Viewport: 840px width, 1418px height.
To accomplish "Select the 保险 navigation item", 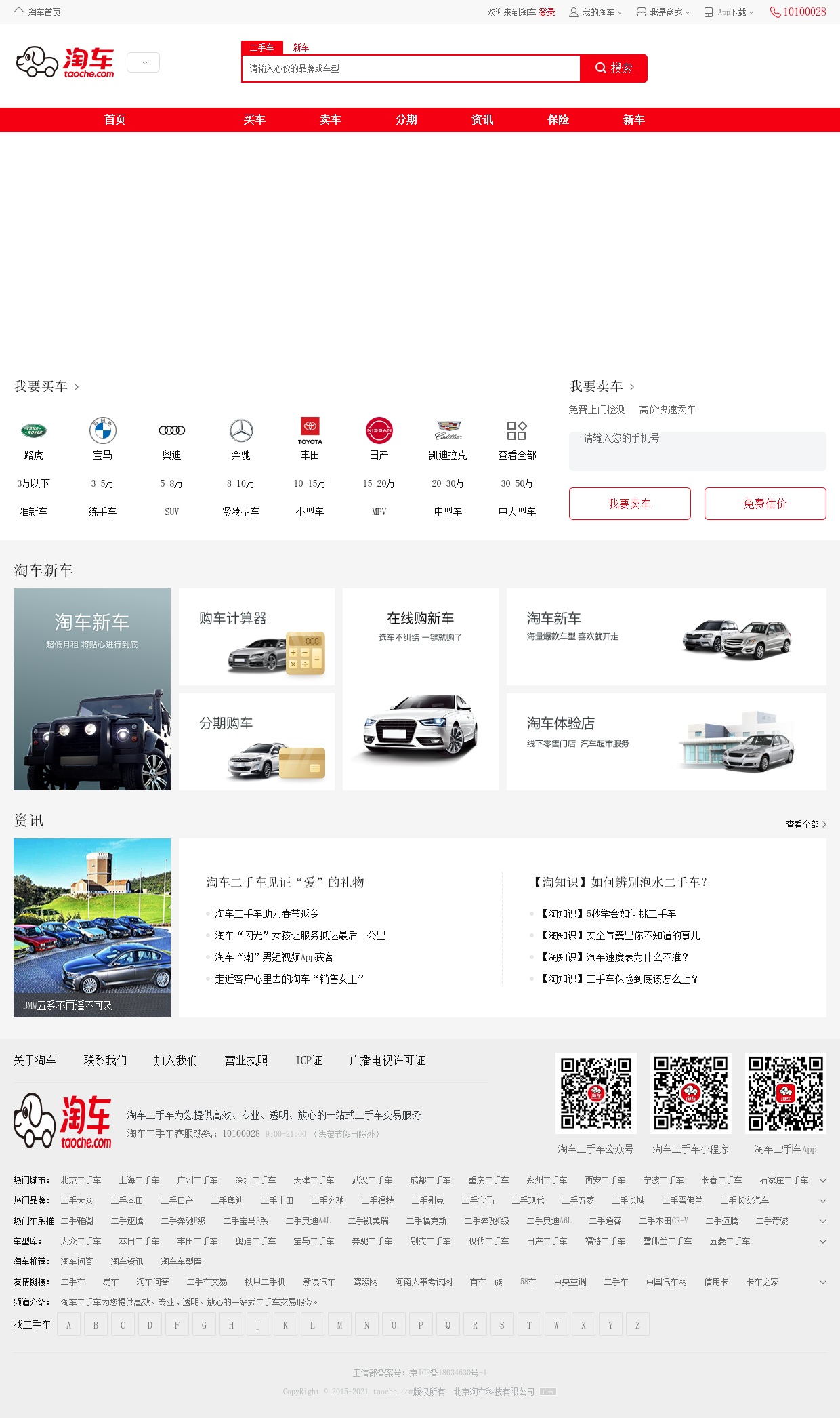I will point(558,120).
